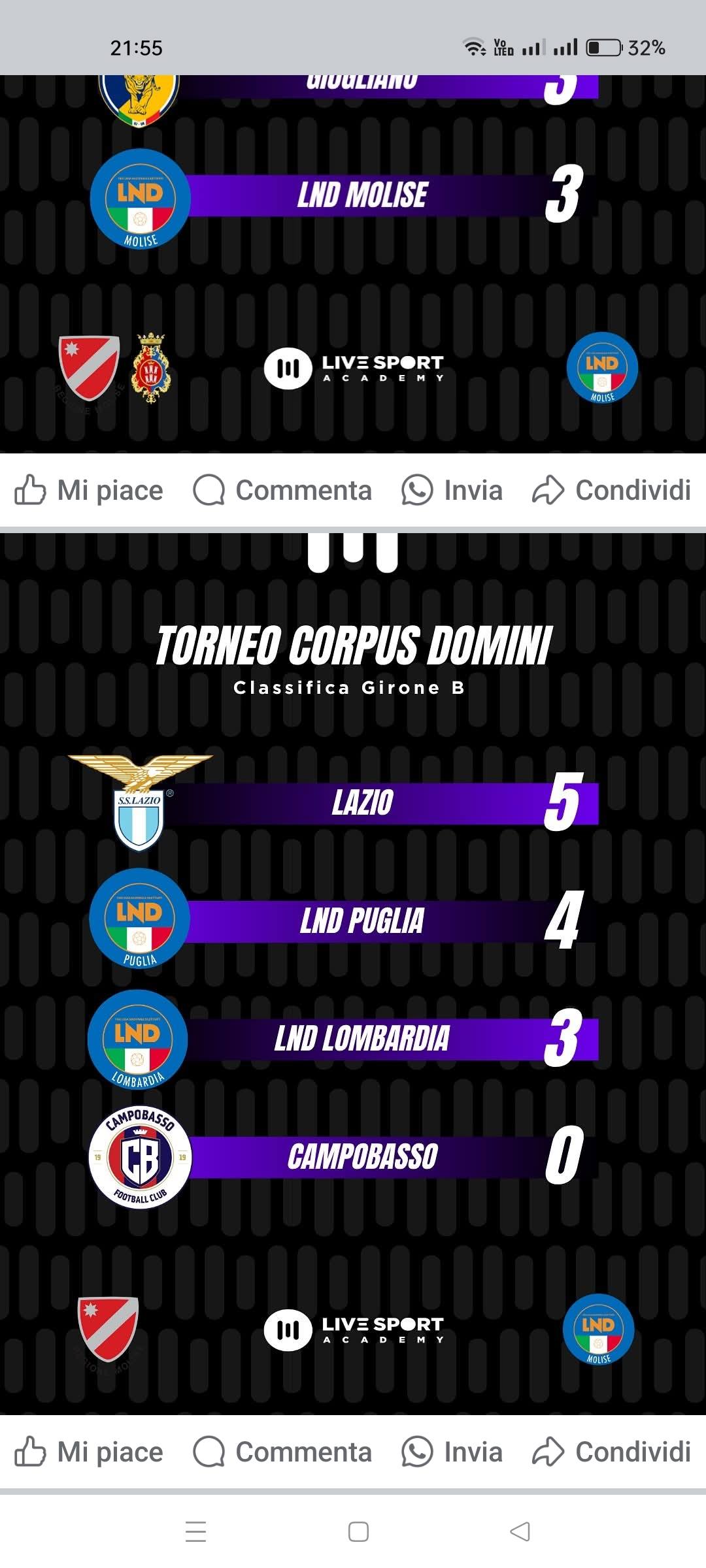The width and height of the screenshot is (706, 1568).
Task: Comment on the post with LND Molise
Action: click(282, 490)
